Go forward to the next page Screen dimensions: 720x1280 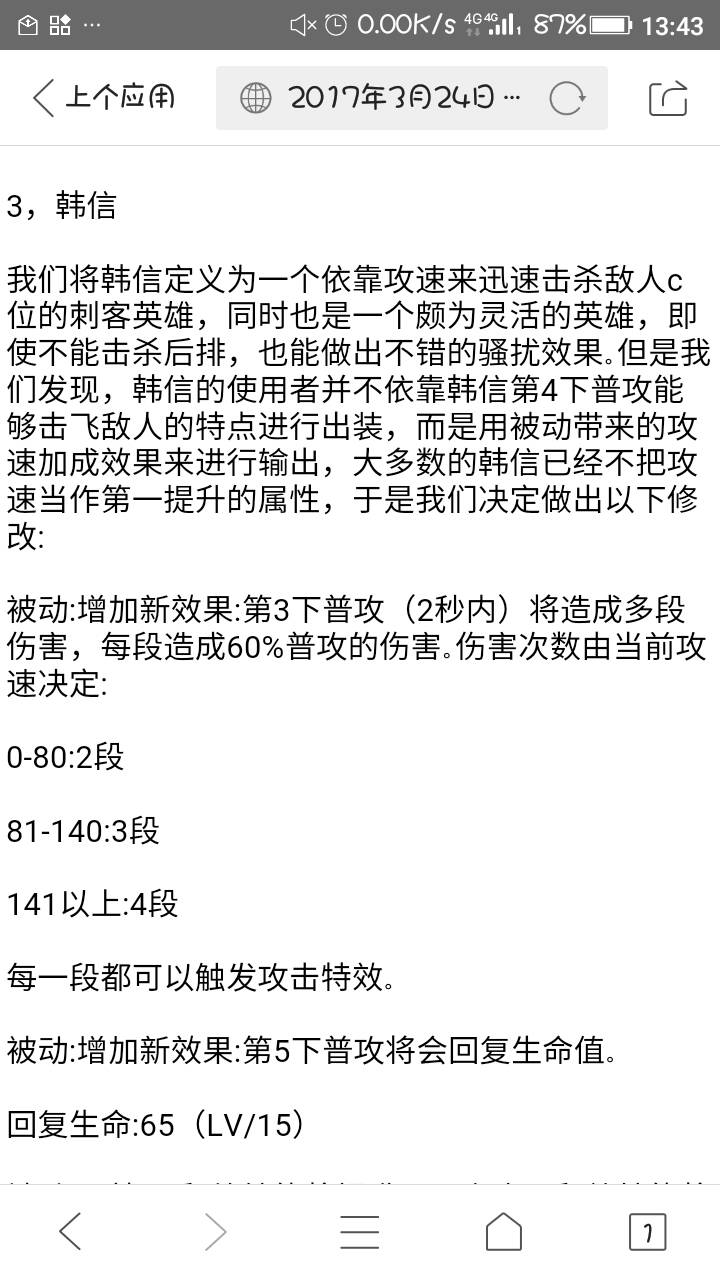point(215,1232)
